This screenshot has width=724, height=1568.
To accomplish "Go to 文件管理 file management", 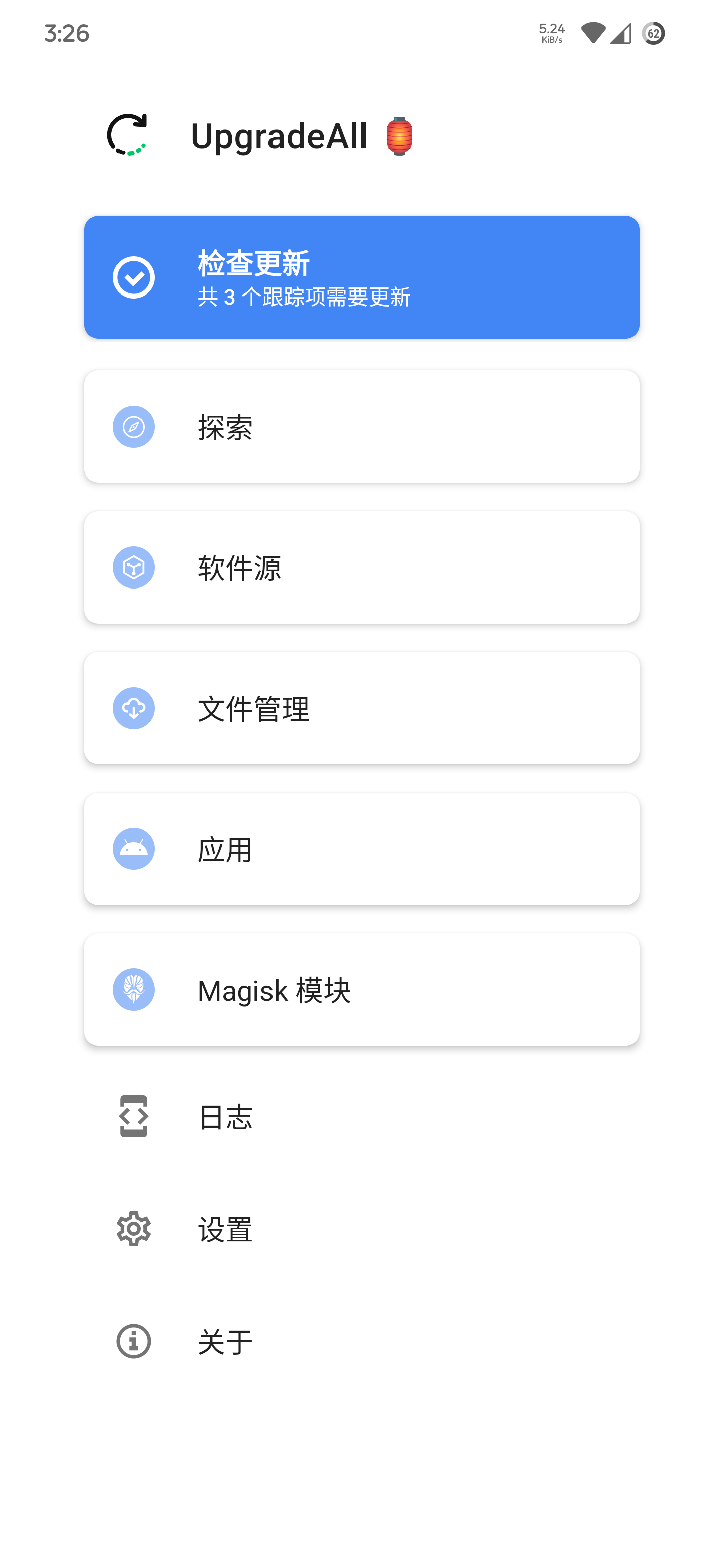I will click(361, 708).
